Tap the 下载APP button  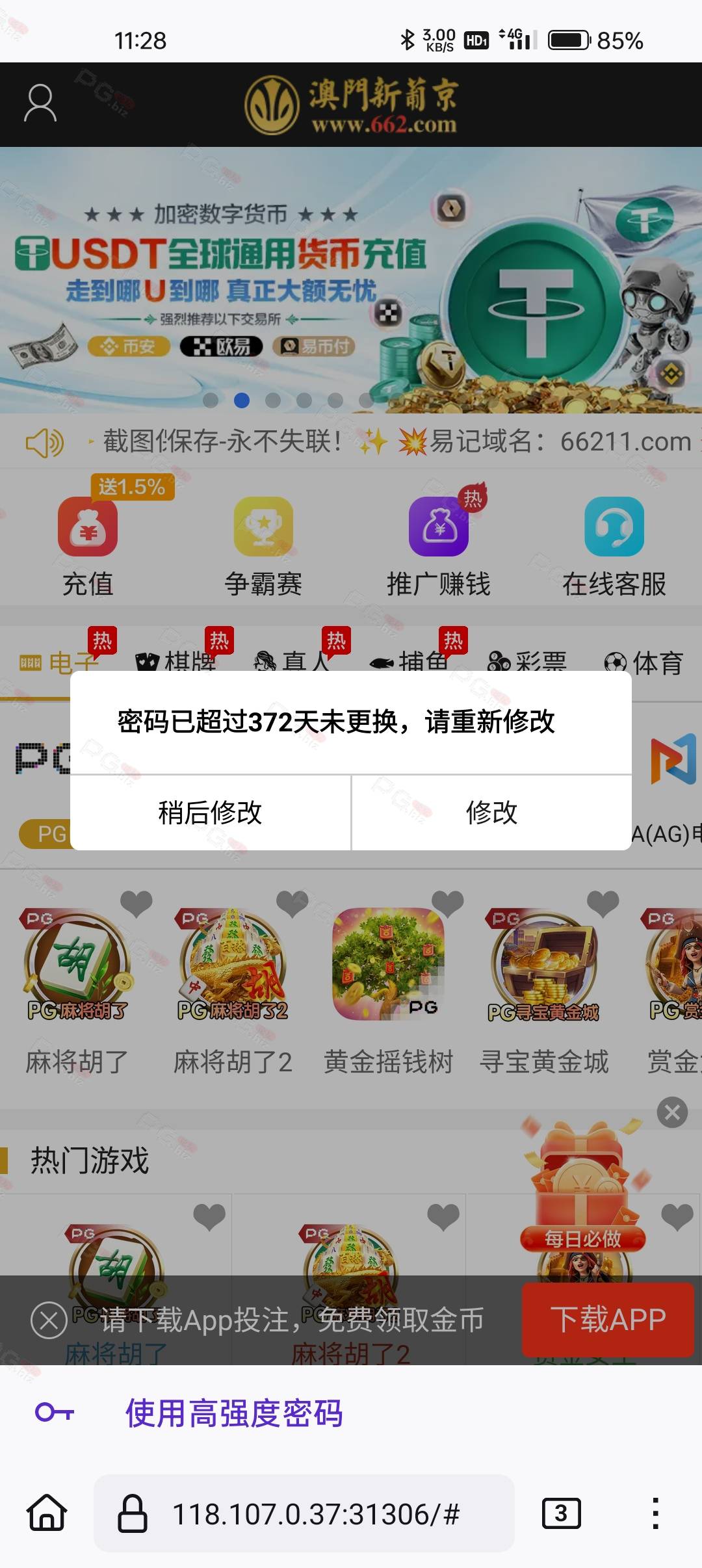tap(608, 1320)
